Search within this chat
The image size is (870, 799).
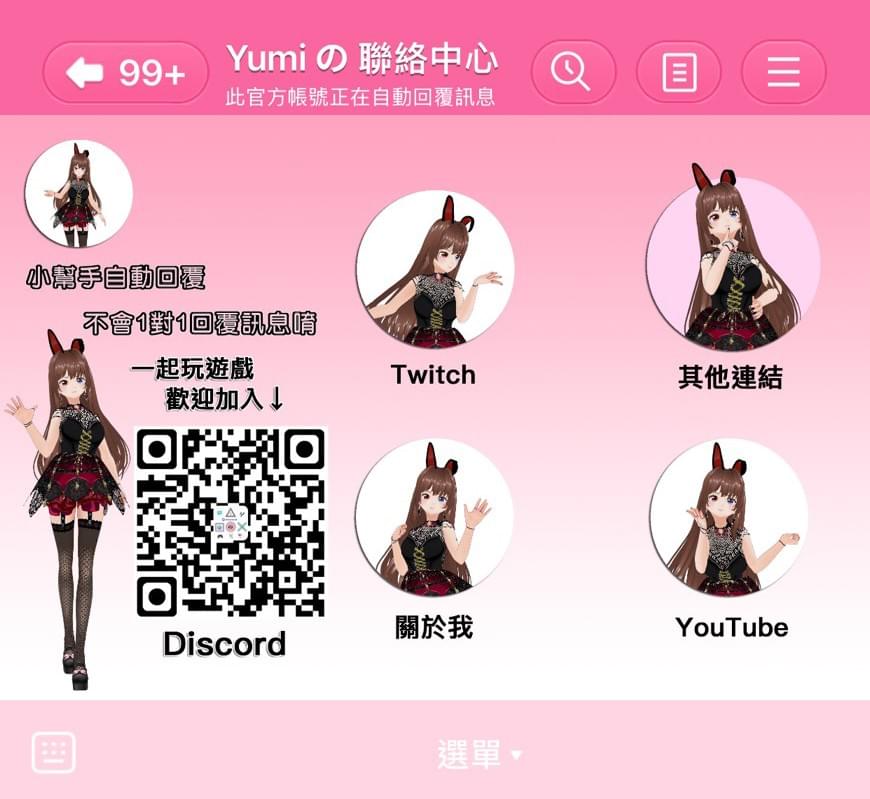tap(571, 72)
